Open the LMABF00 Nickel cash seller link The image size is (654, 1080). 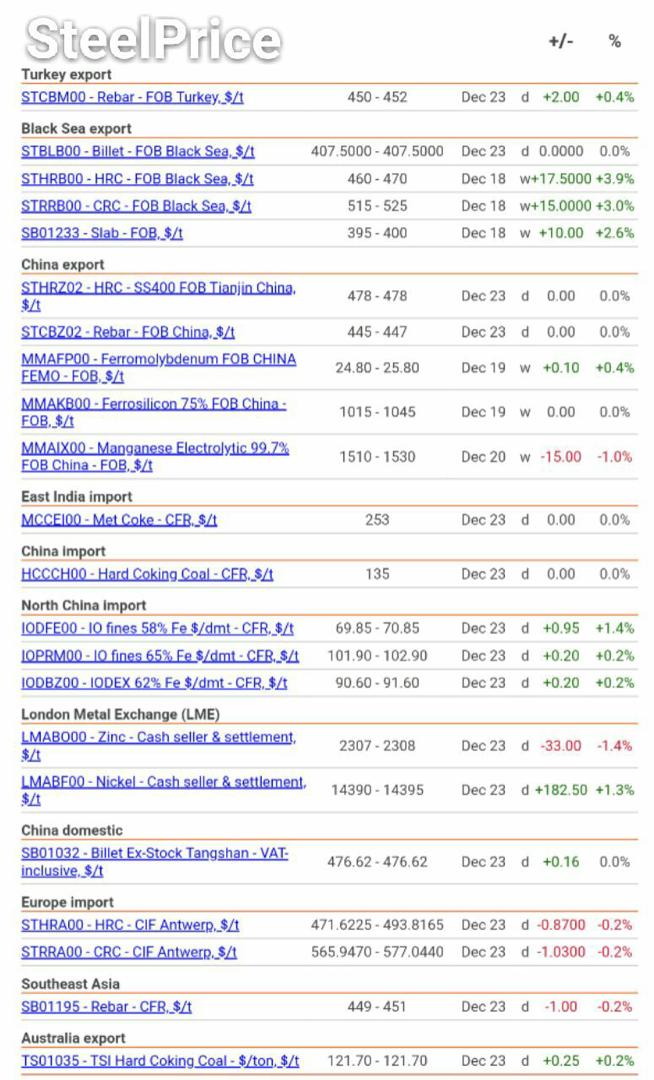164,790
